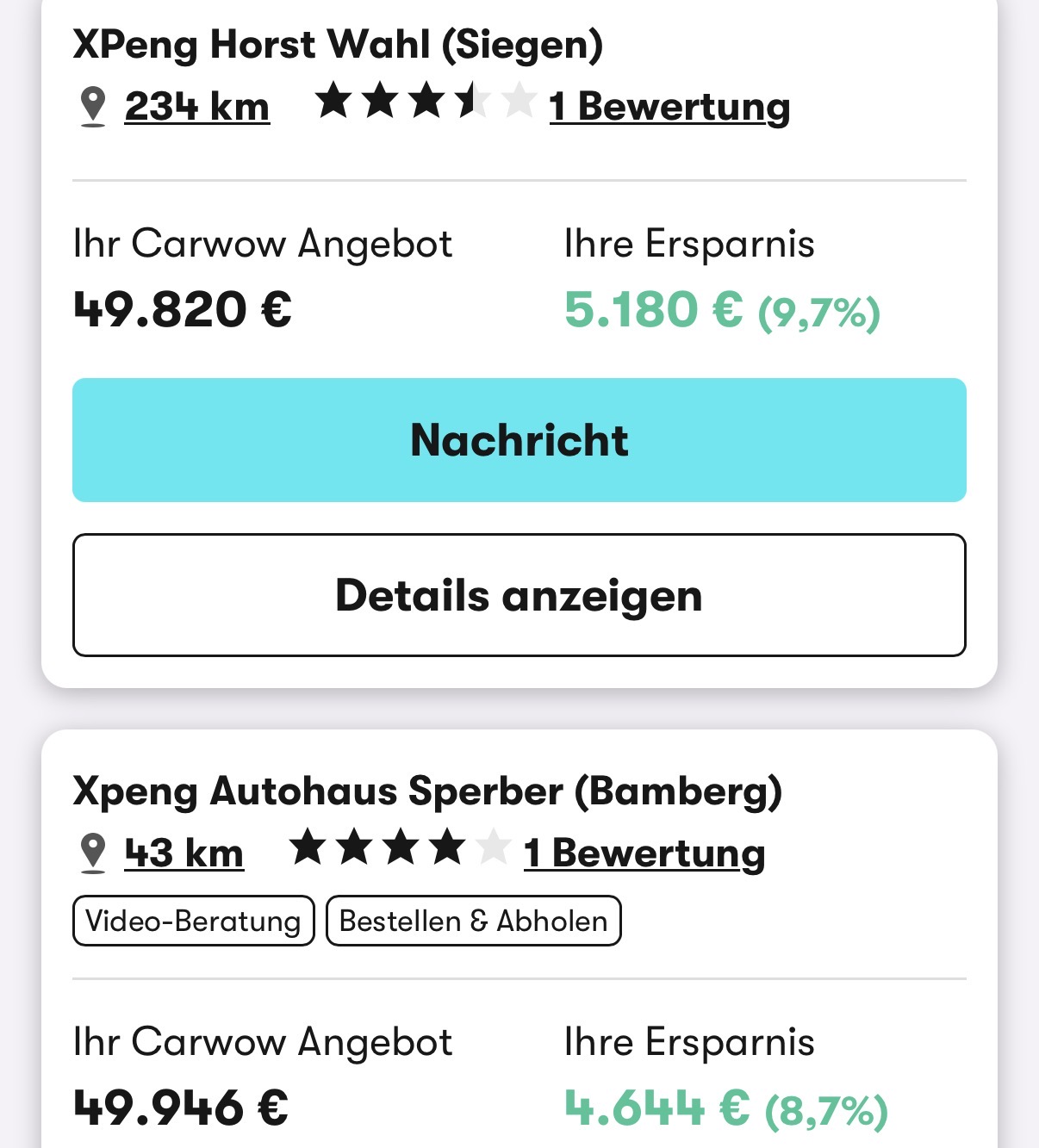
Task: View the 1 Bewertung link for Autohaus Sperber
Action: [644, 853]
